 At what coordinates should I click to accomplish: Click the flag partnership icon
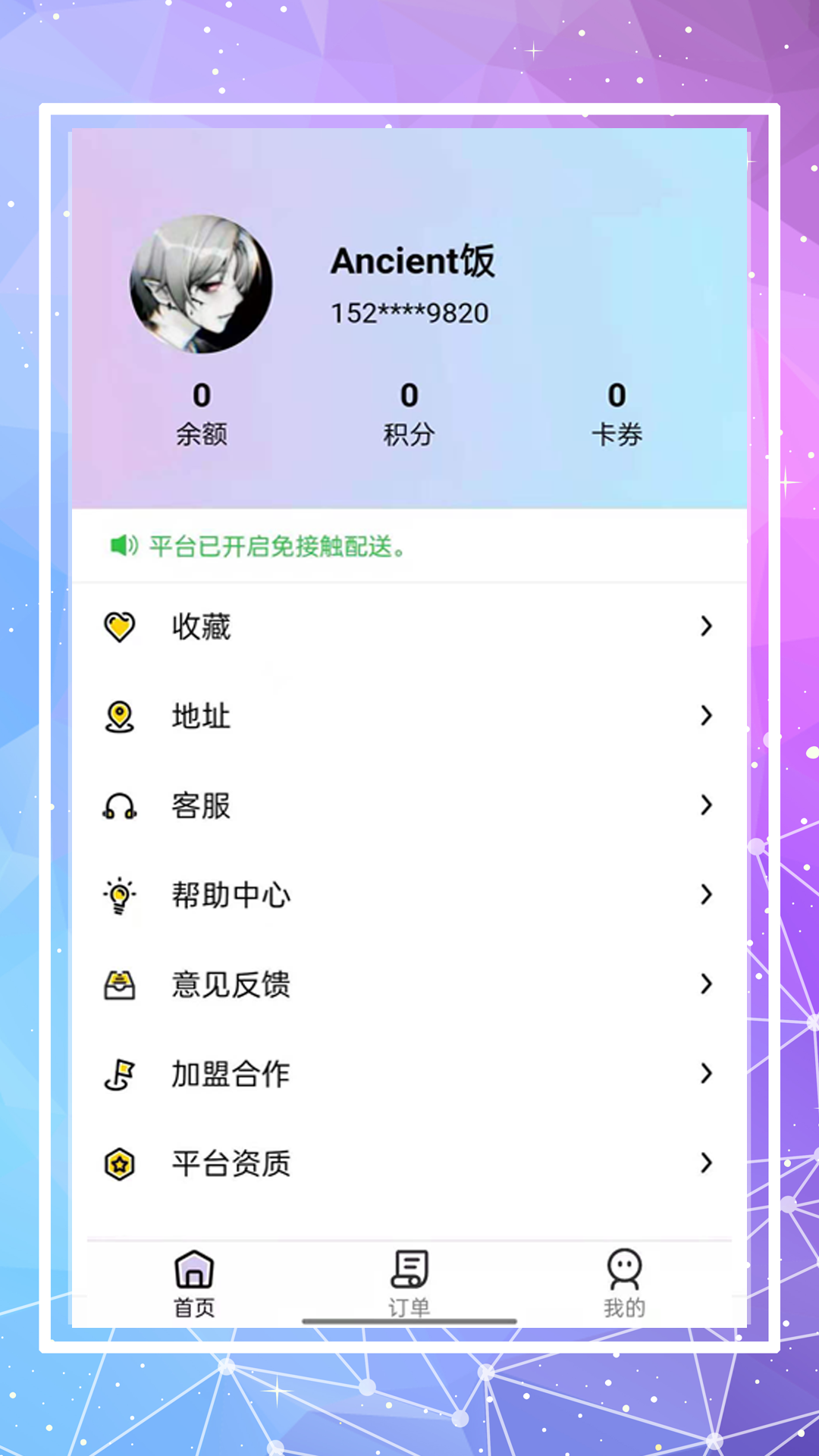120,1074
